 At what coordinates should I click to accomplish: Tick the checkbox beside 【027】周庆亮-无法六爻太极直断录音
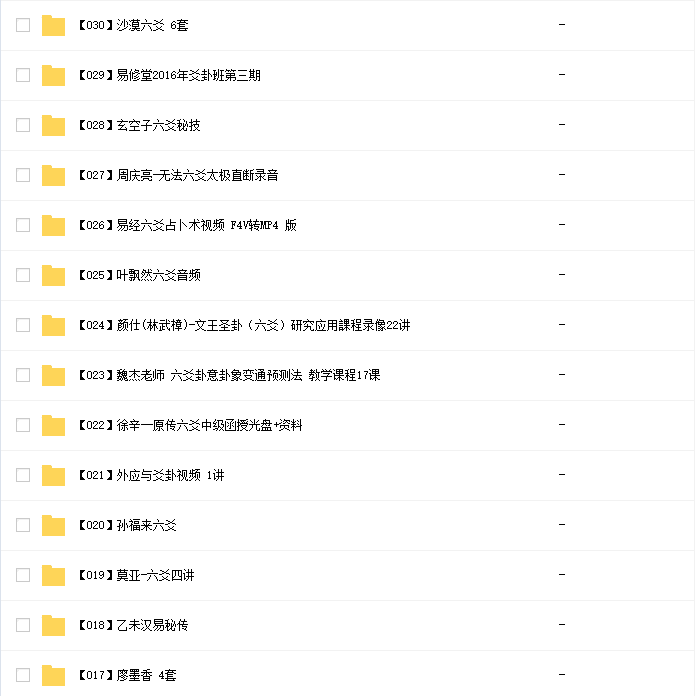tap(23, 175)
